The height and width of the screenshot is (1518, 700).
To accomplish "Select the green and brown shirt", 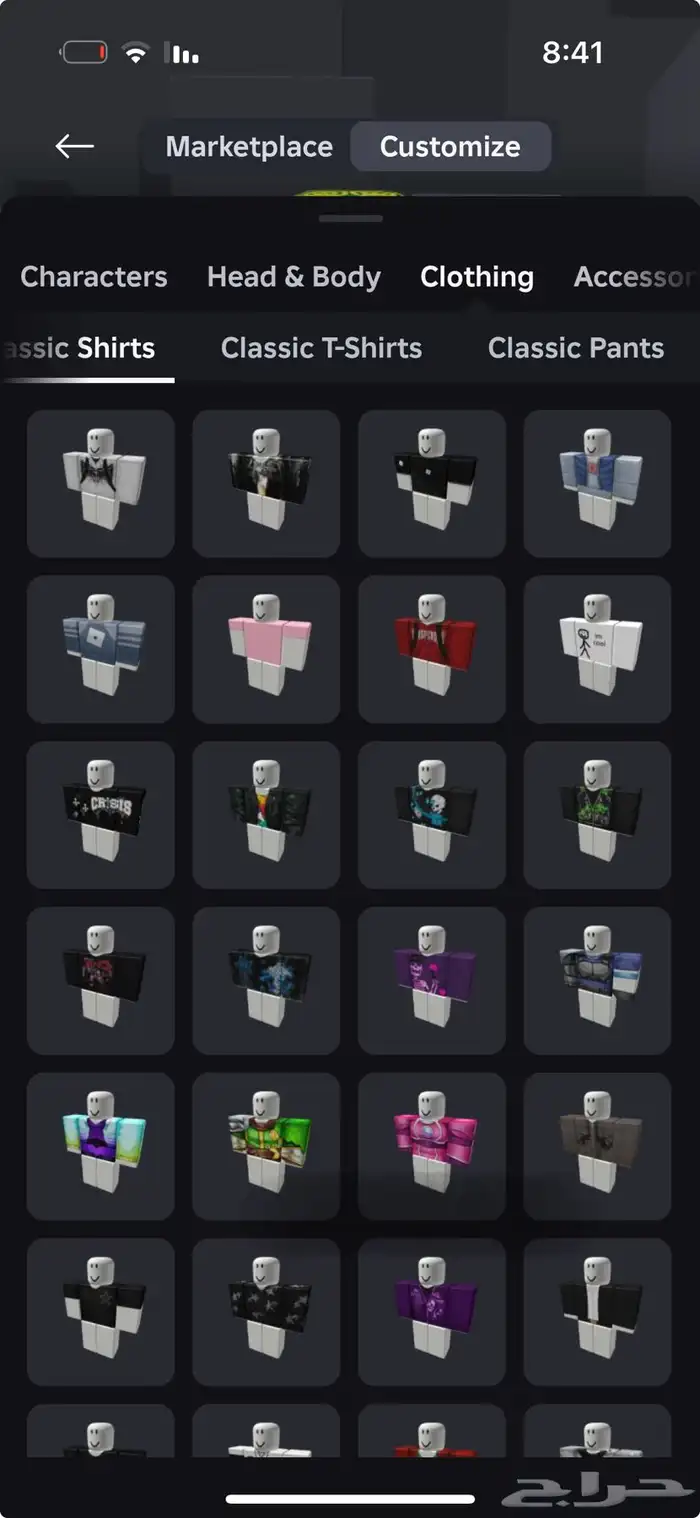I will click(266, 1146).
